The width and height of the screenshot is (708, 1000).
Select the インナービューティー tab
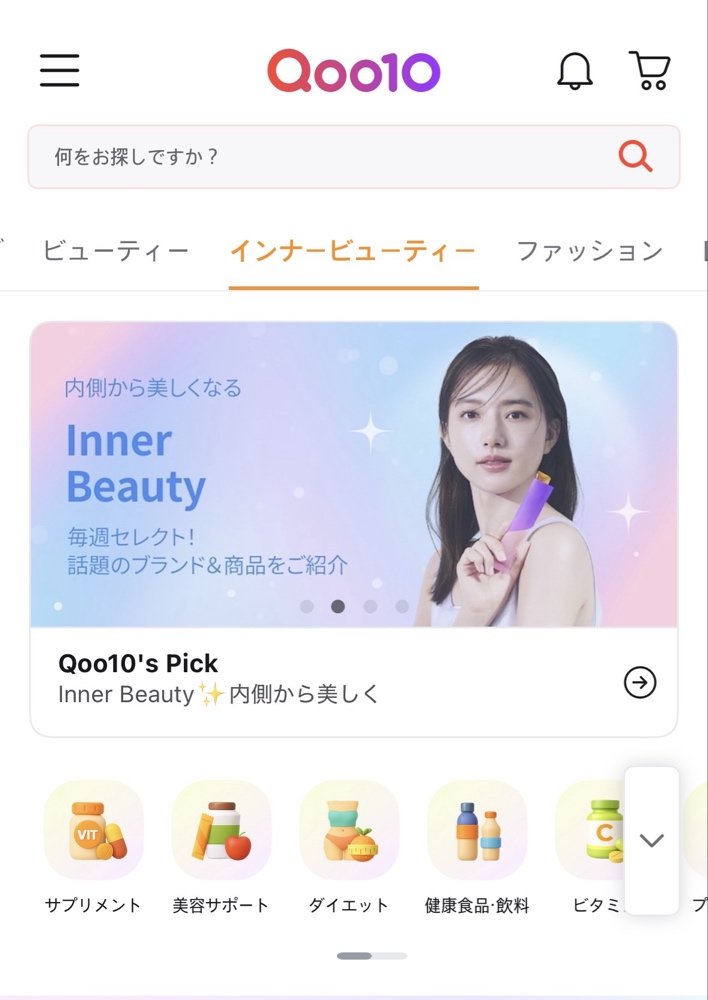(x=353, y=251)
